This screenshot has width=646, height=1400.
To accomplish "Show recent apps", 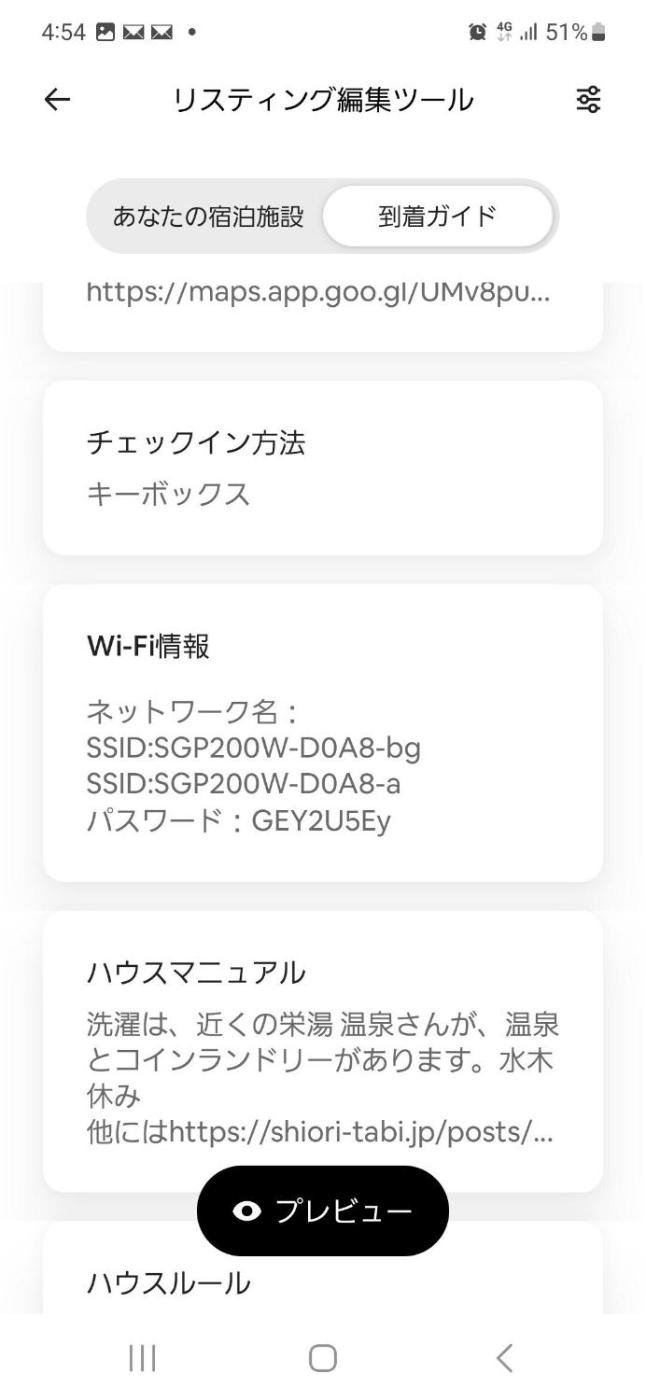I will pyautogui.click(x=141, y=1357).
